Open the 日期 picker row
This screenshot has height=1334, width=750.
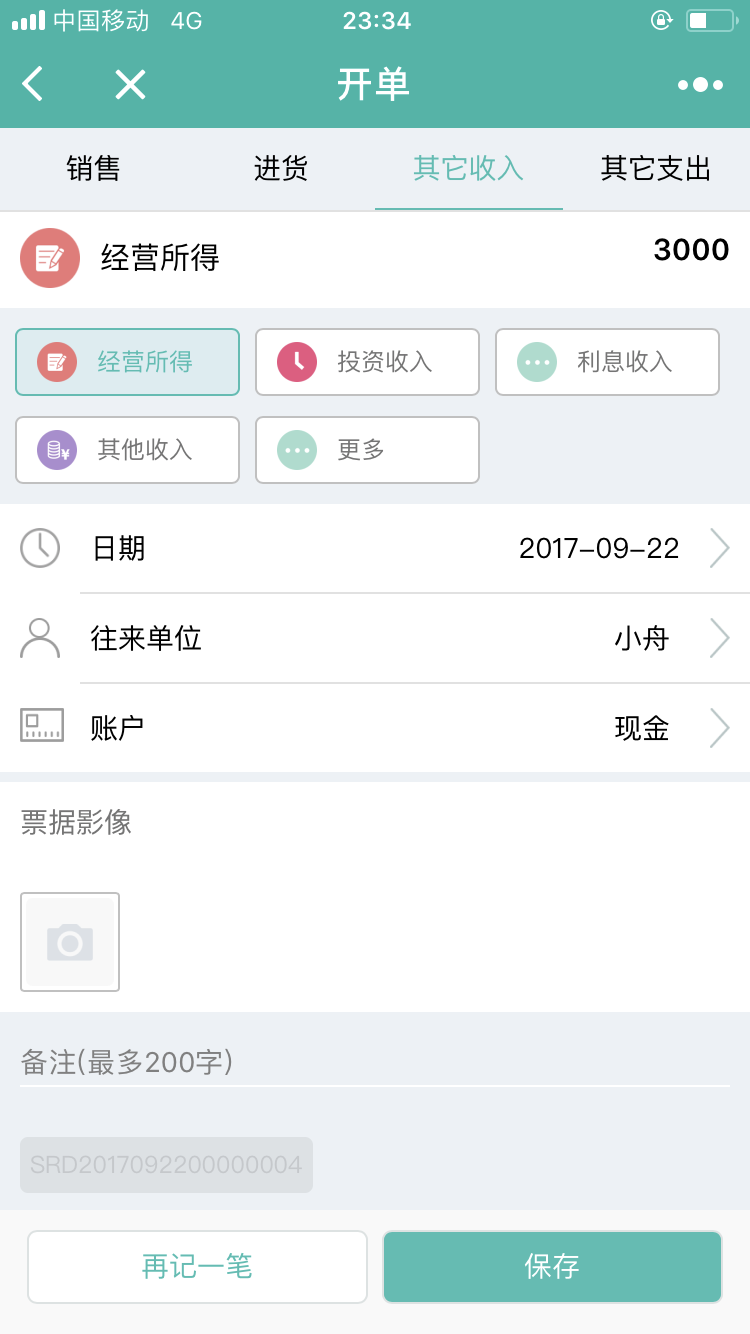coord(375,548)
